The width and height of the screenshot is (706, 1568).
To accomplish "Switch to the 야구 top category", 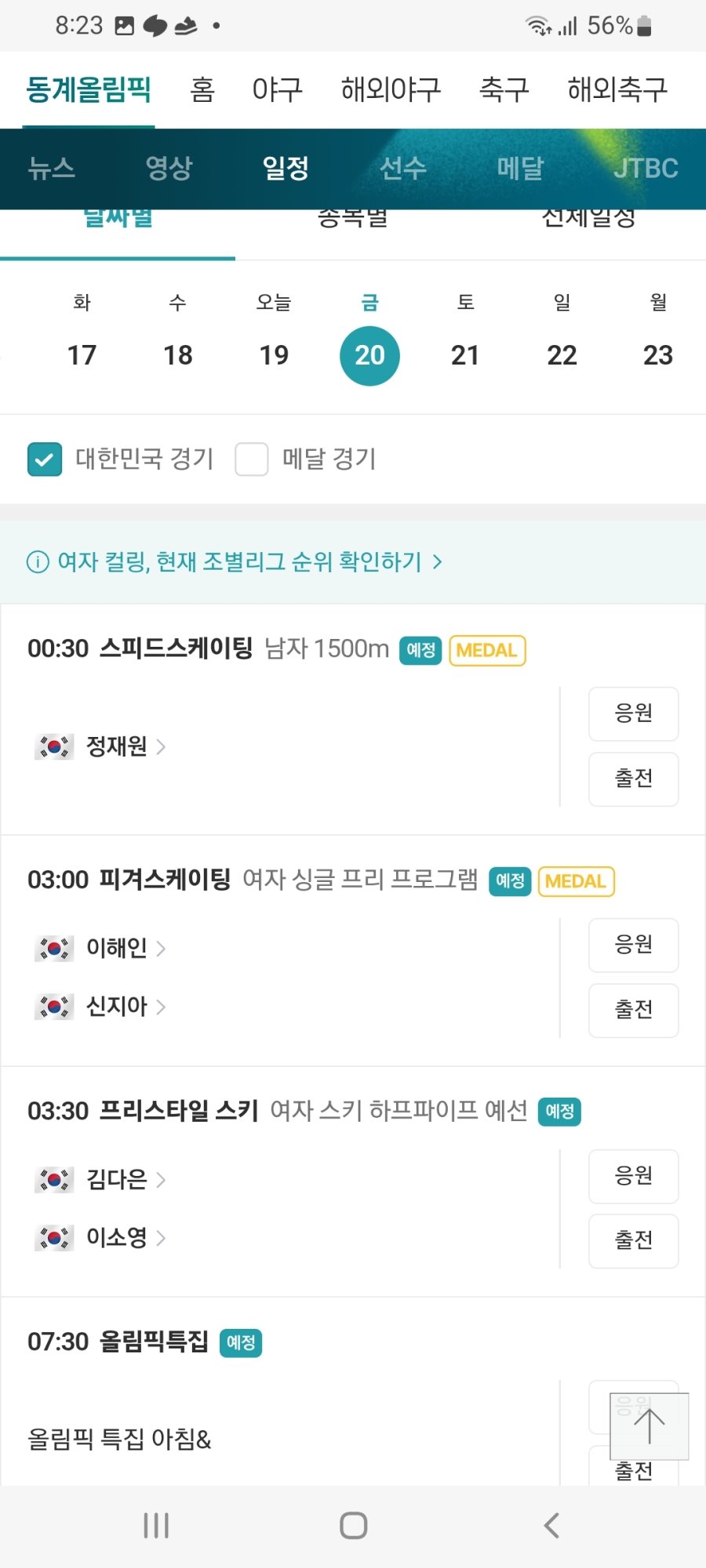I will click(277, 89).
